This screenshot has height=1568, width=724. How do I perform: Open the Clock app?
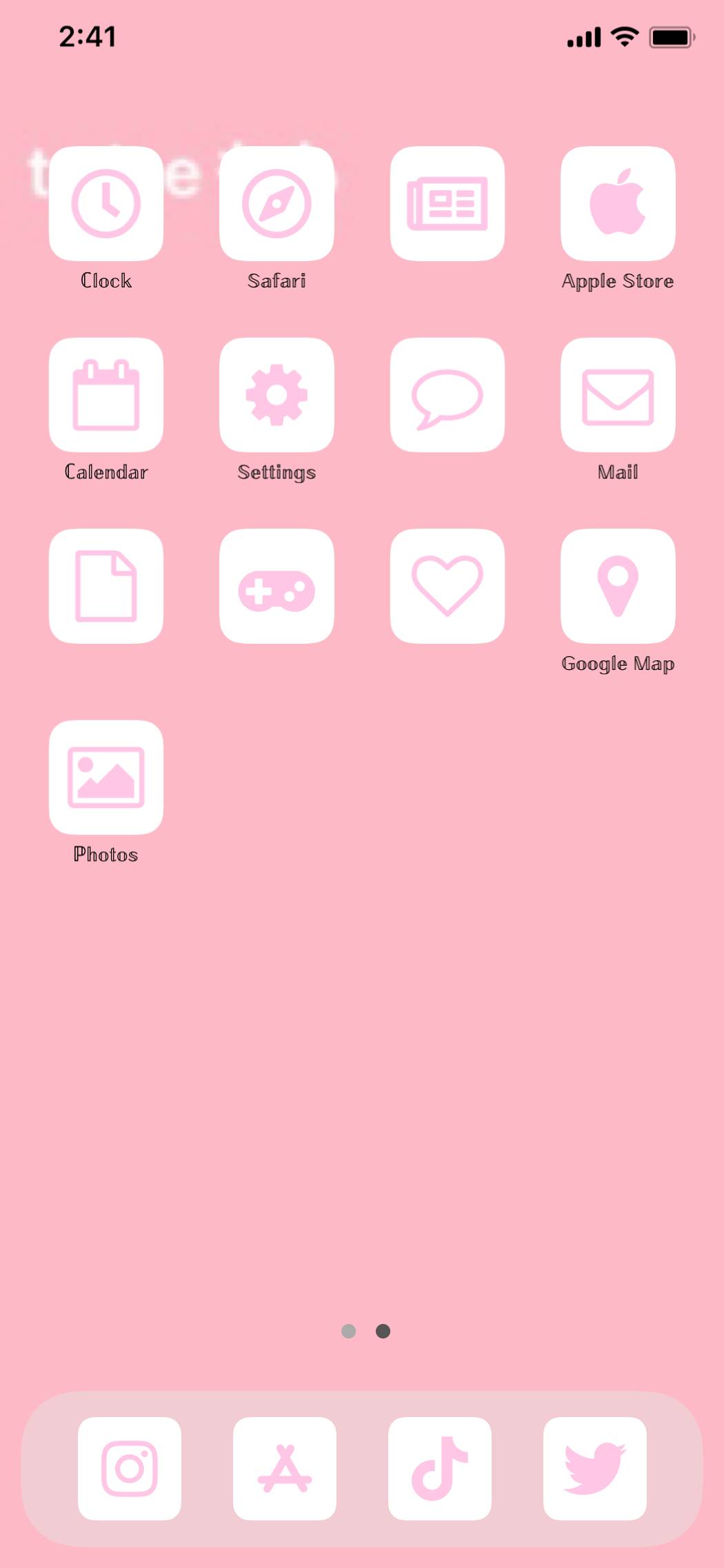(106, 203)
